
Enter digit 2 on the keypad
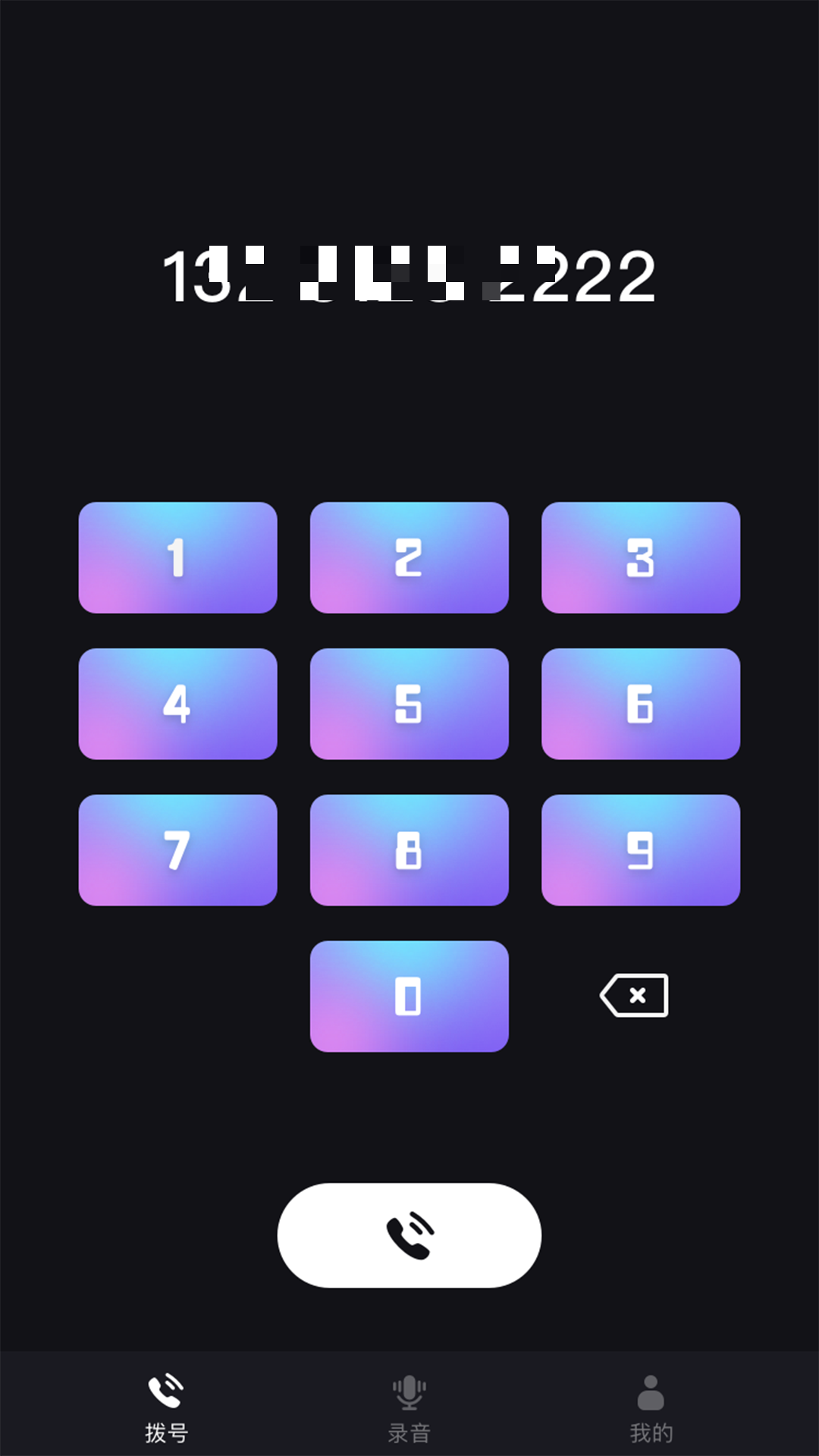point(409,557)
